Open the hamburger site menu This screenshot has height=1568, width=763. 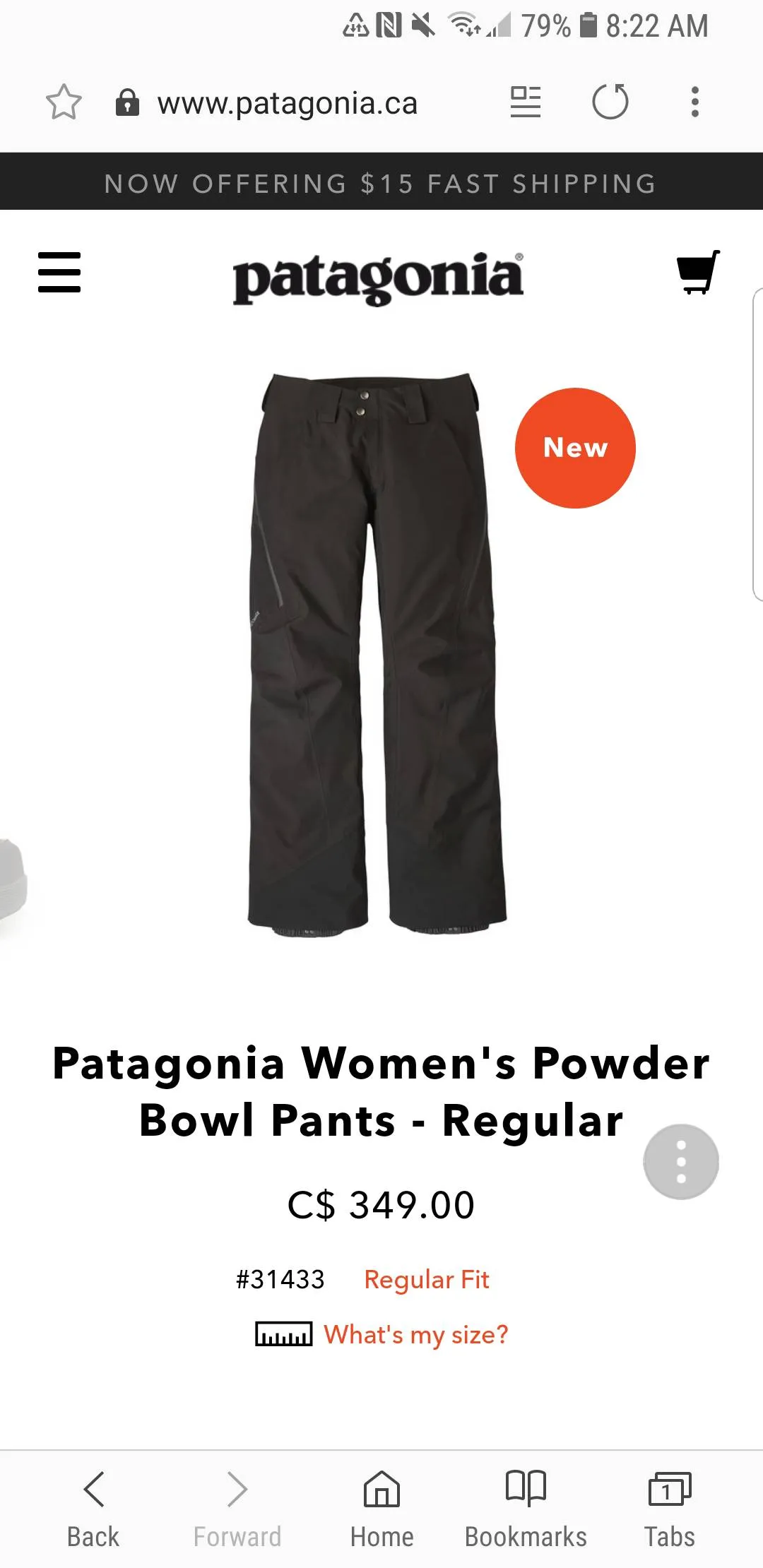tap(59, 273)
